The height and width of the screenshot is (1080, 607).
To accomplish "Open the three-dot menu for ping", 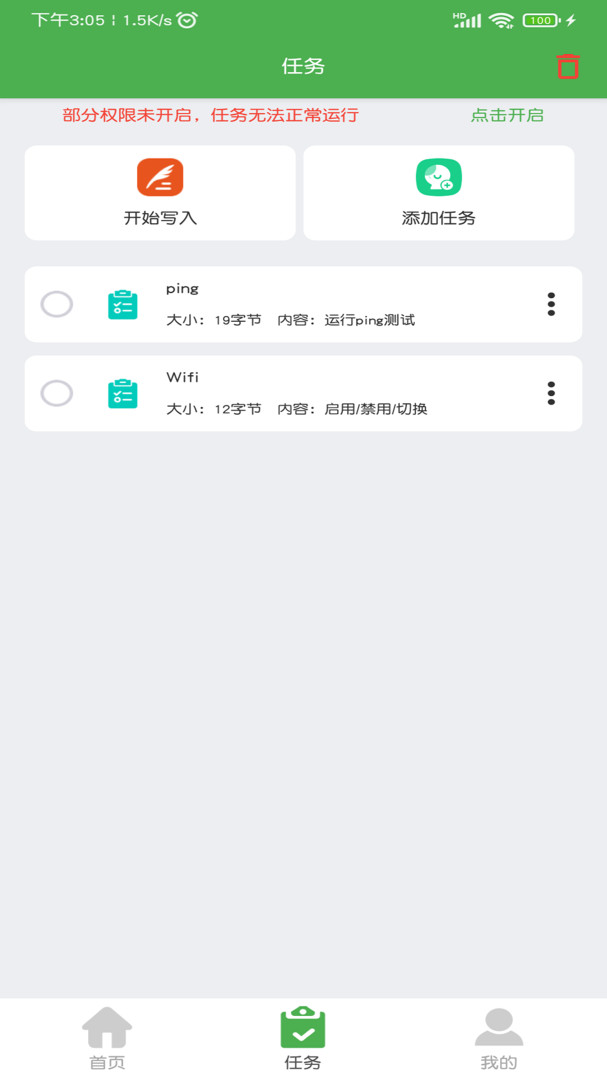I will click(551, 304).
